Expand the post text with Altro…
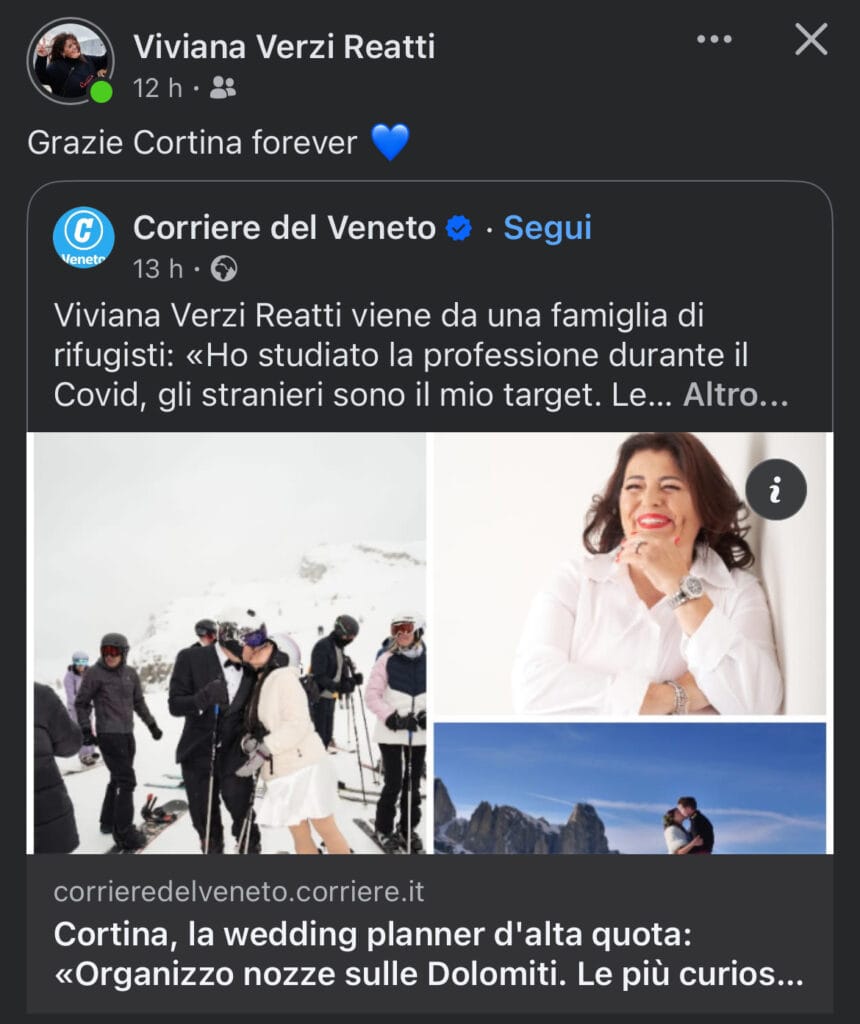860x1024 pixels. [736, 394]
